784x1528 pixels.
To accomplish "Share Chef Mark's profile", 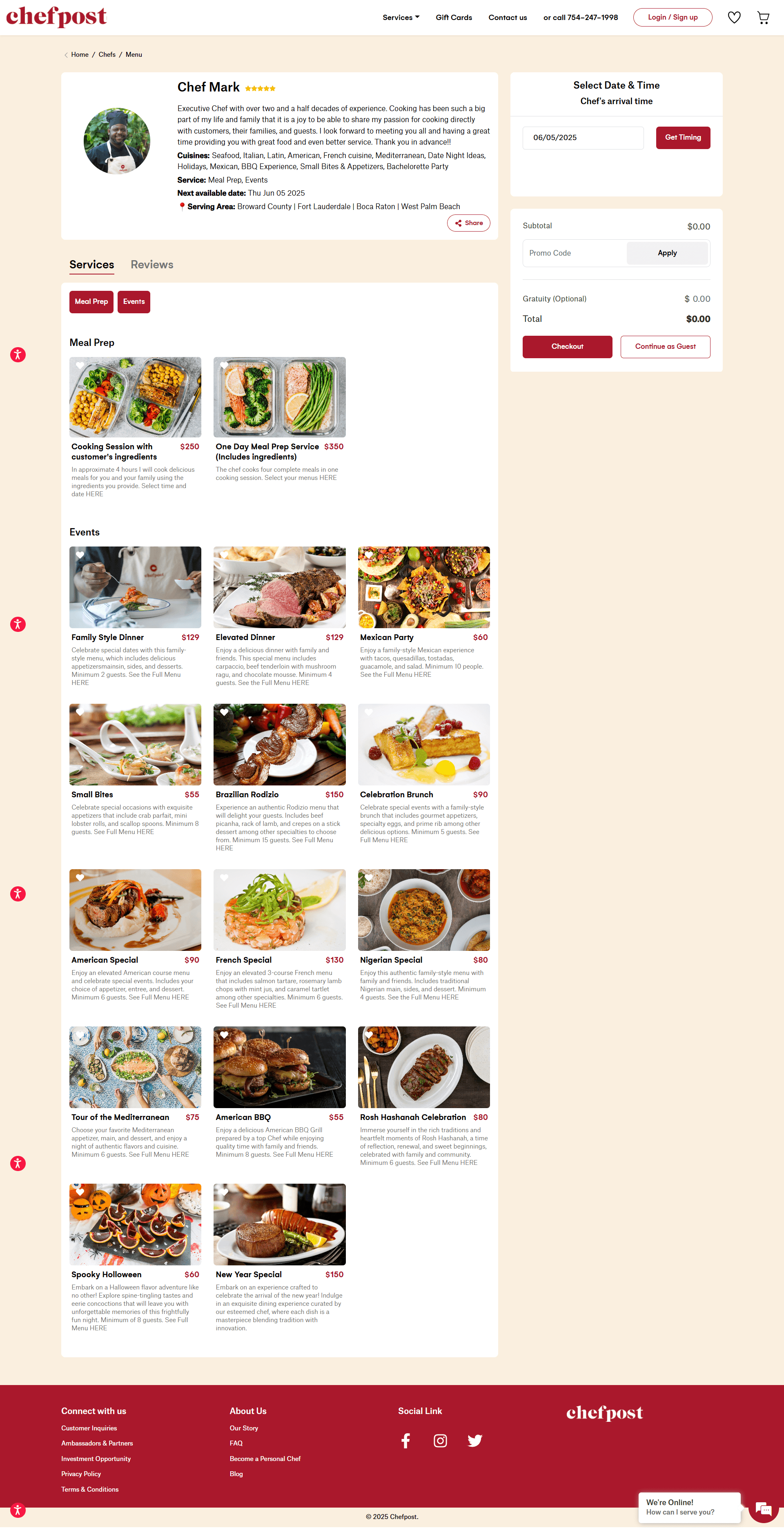I will 468,223.
